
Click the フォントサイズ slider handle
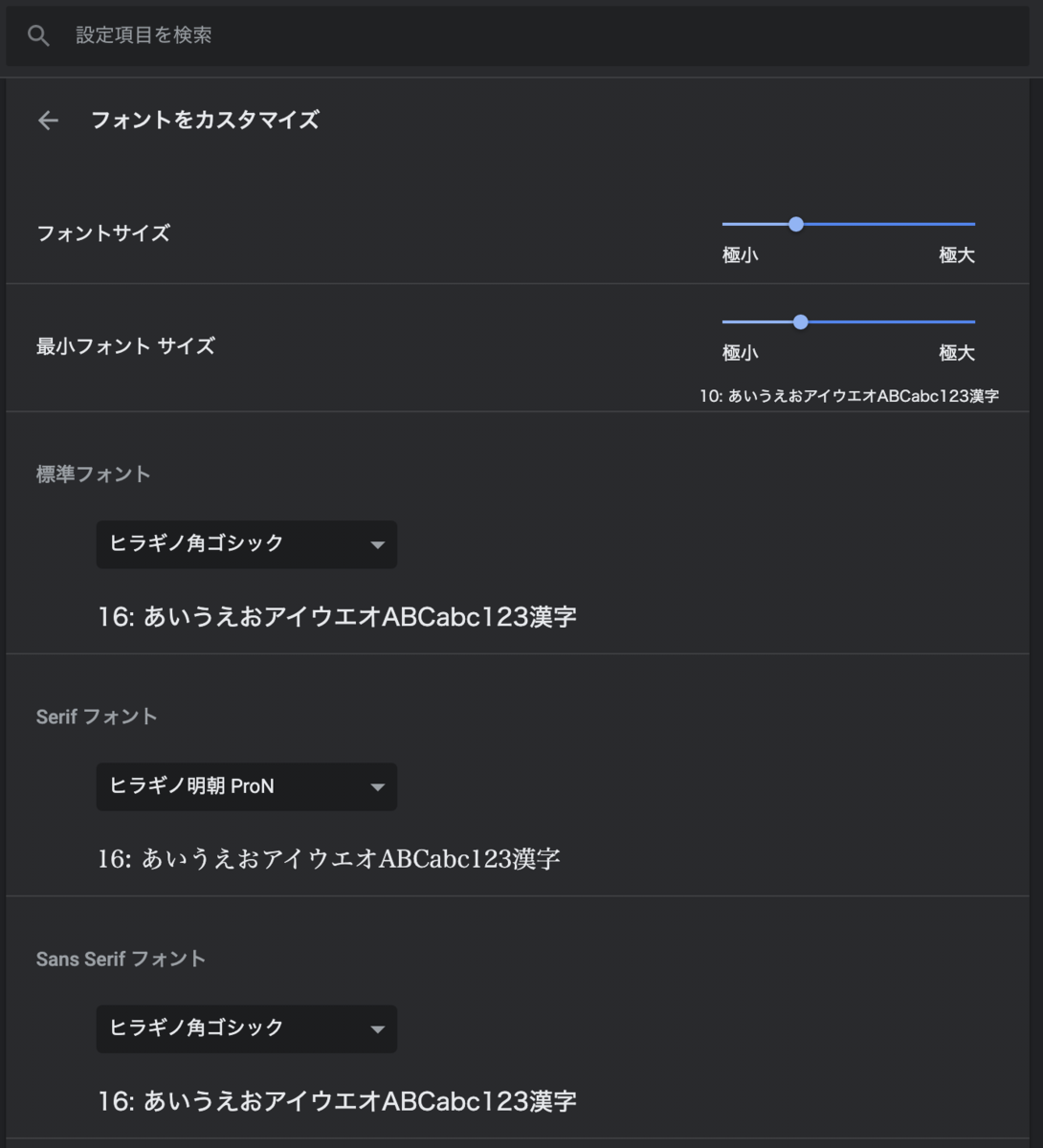click(x=796, y=223)
